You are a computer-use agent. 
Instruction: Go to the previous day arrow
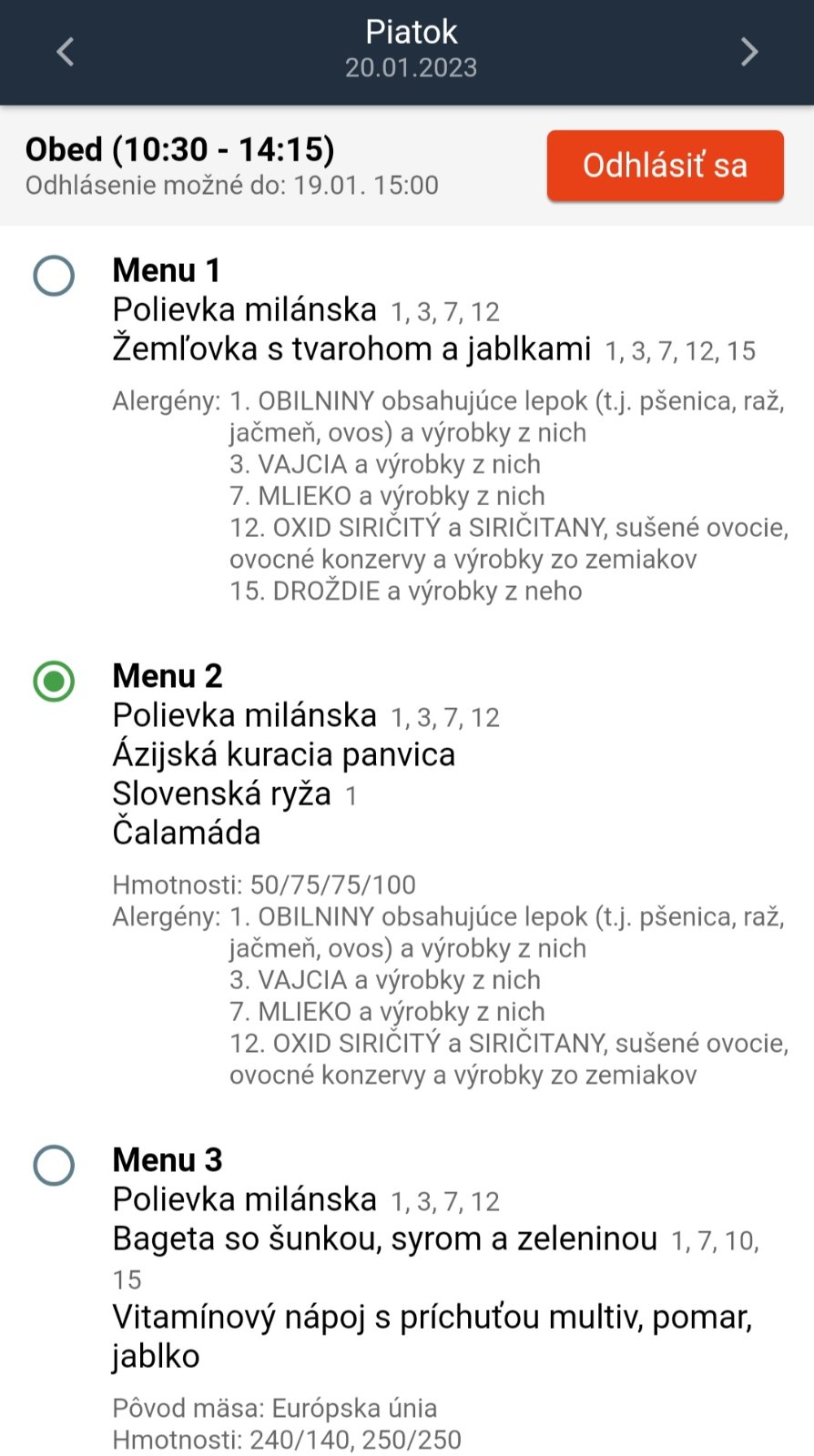[x=65, y=52]
